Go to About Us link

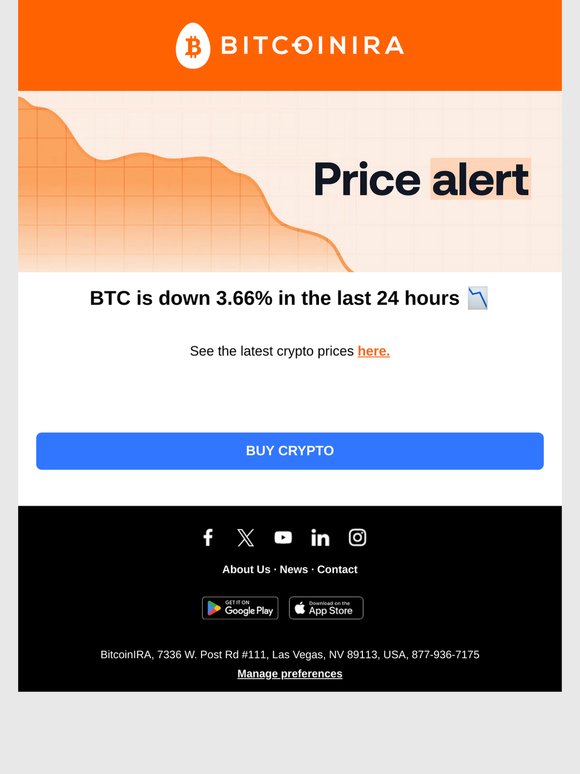(x=246, y=569)
